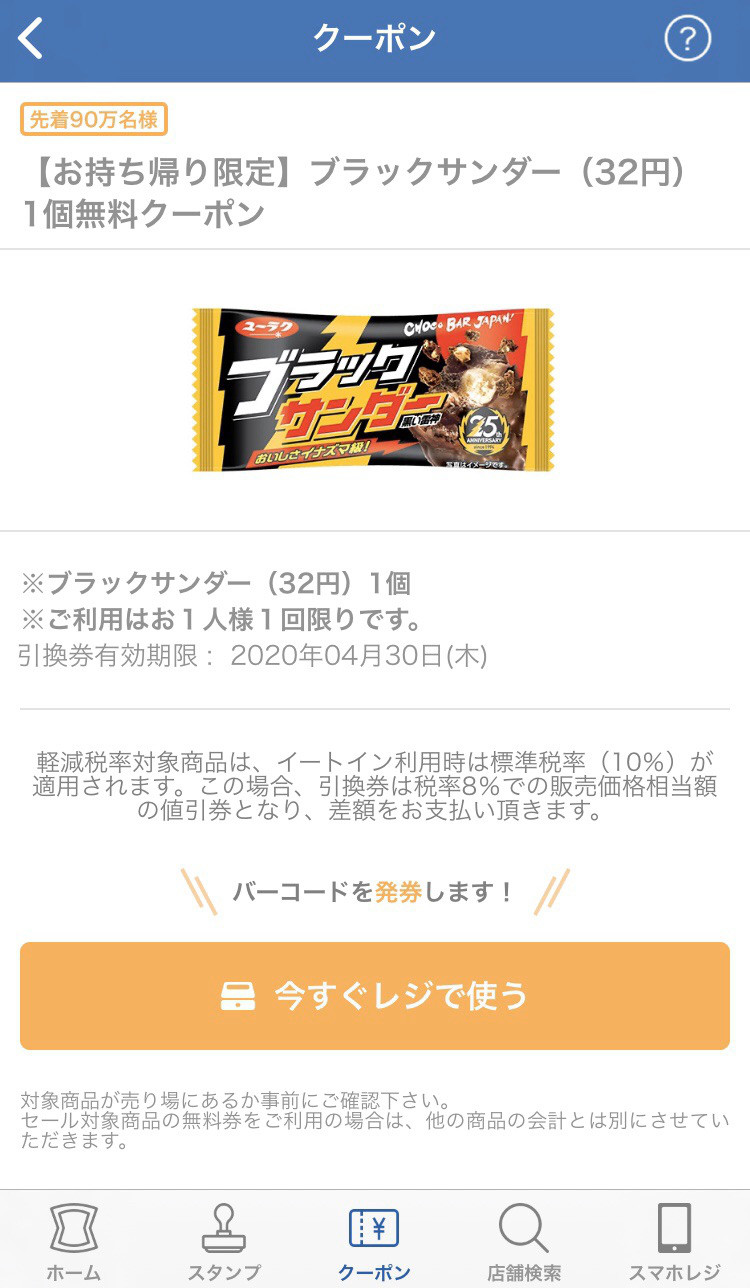This screenshot has width=750, height=1288.
Task: Open the スマホレジ tab
Action: pyautogui.click(x=674, y=1241)
